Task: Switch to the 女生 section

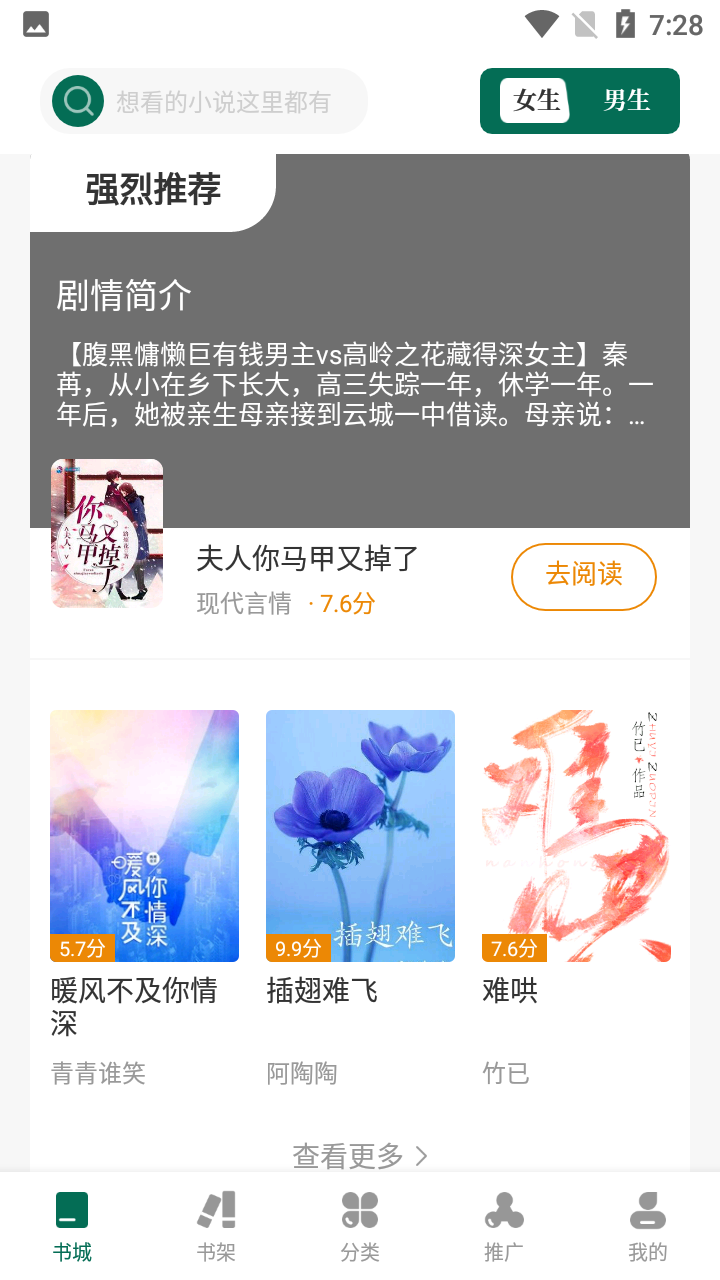Action: pos(536,101)
